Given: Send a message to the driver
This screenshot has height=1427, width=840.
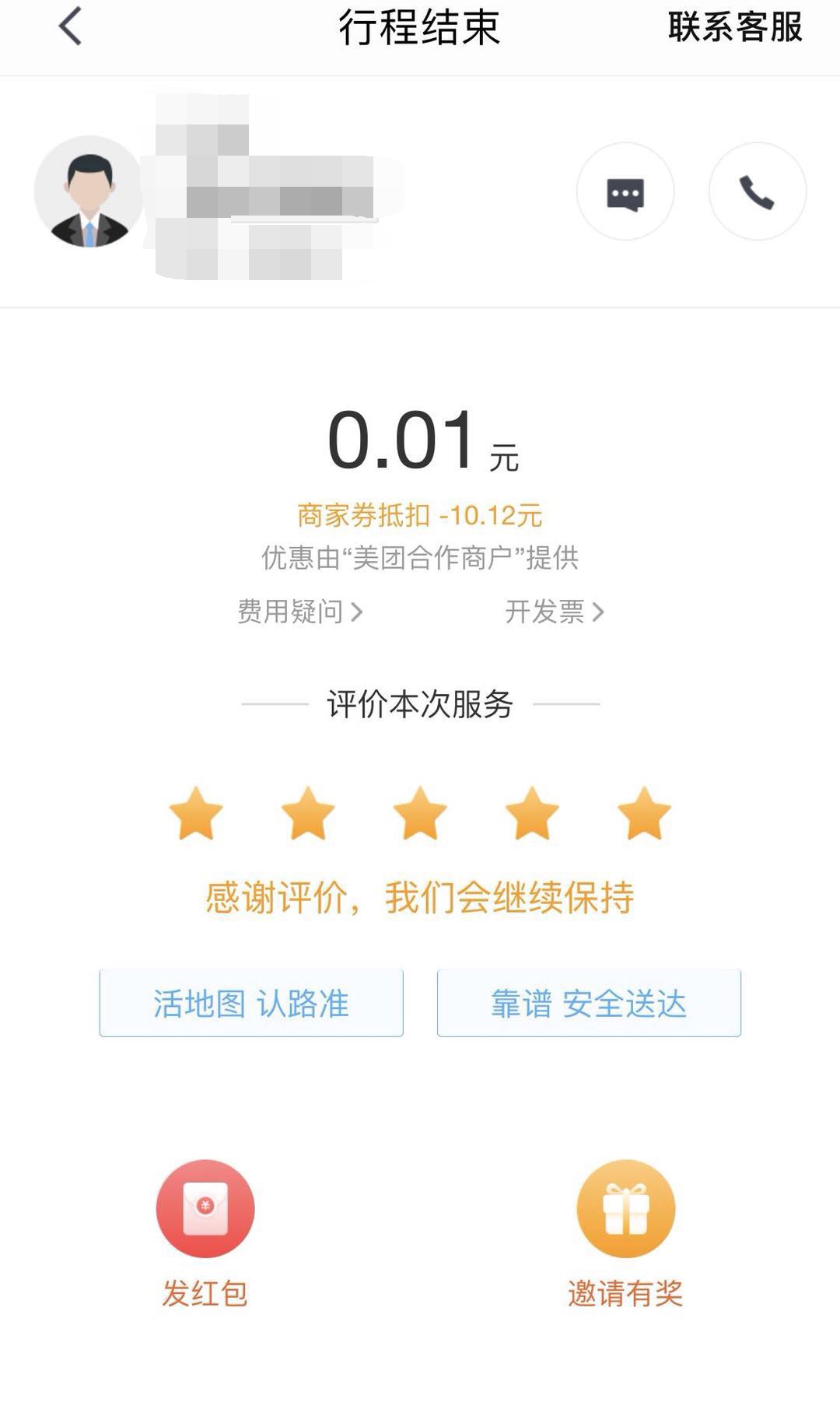Looking at the screenshot, I should tap(625, 192).
